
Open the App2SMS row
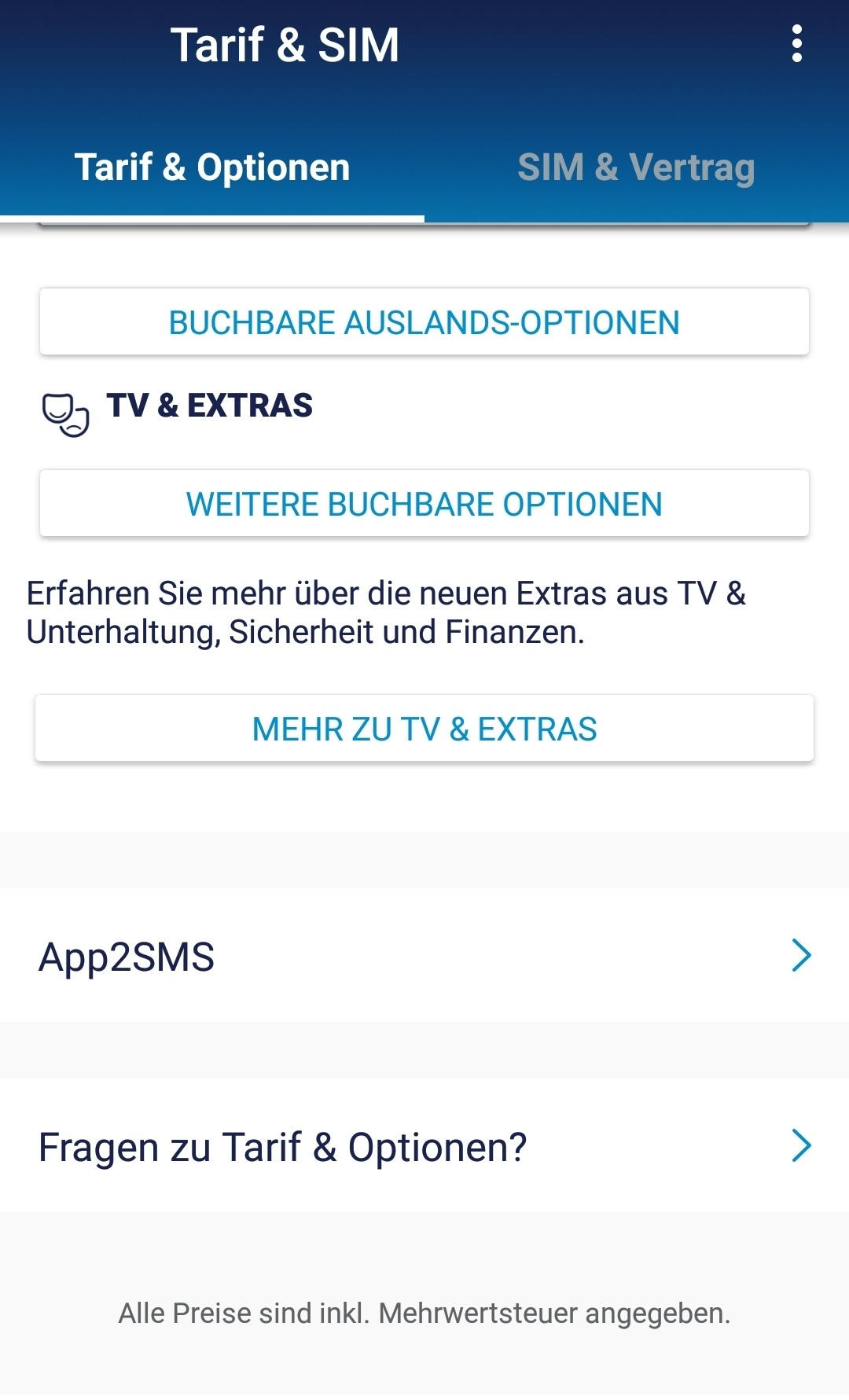(424, 955)
